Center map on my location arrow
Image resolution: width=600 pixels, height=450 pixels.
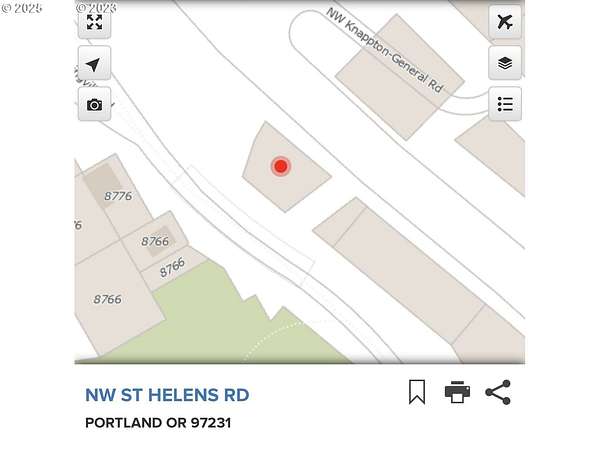coord(94,64)
